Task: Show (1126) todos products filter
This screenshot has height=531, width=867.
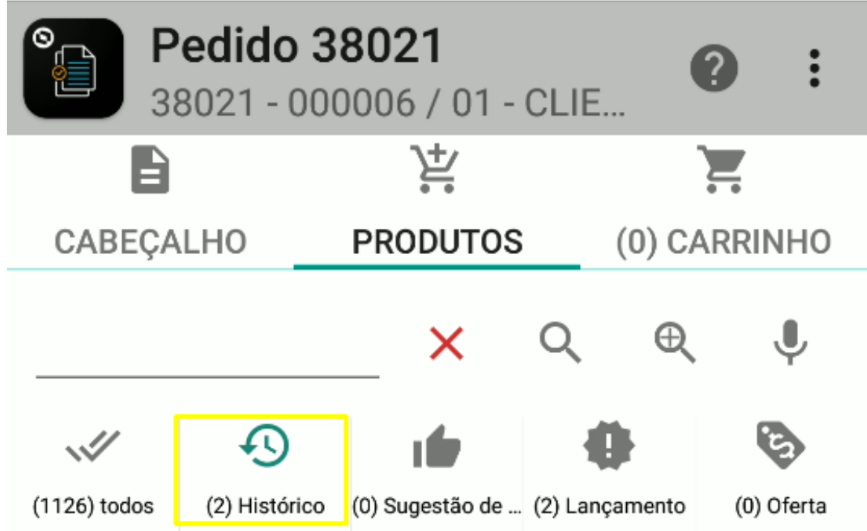Action: (x=93, y=470)
